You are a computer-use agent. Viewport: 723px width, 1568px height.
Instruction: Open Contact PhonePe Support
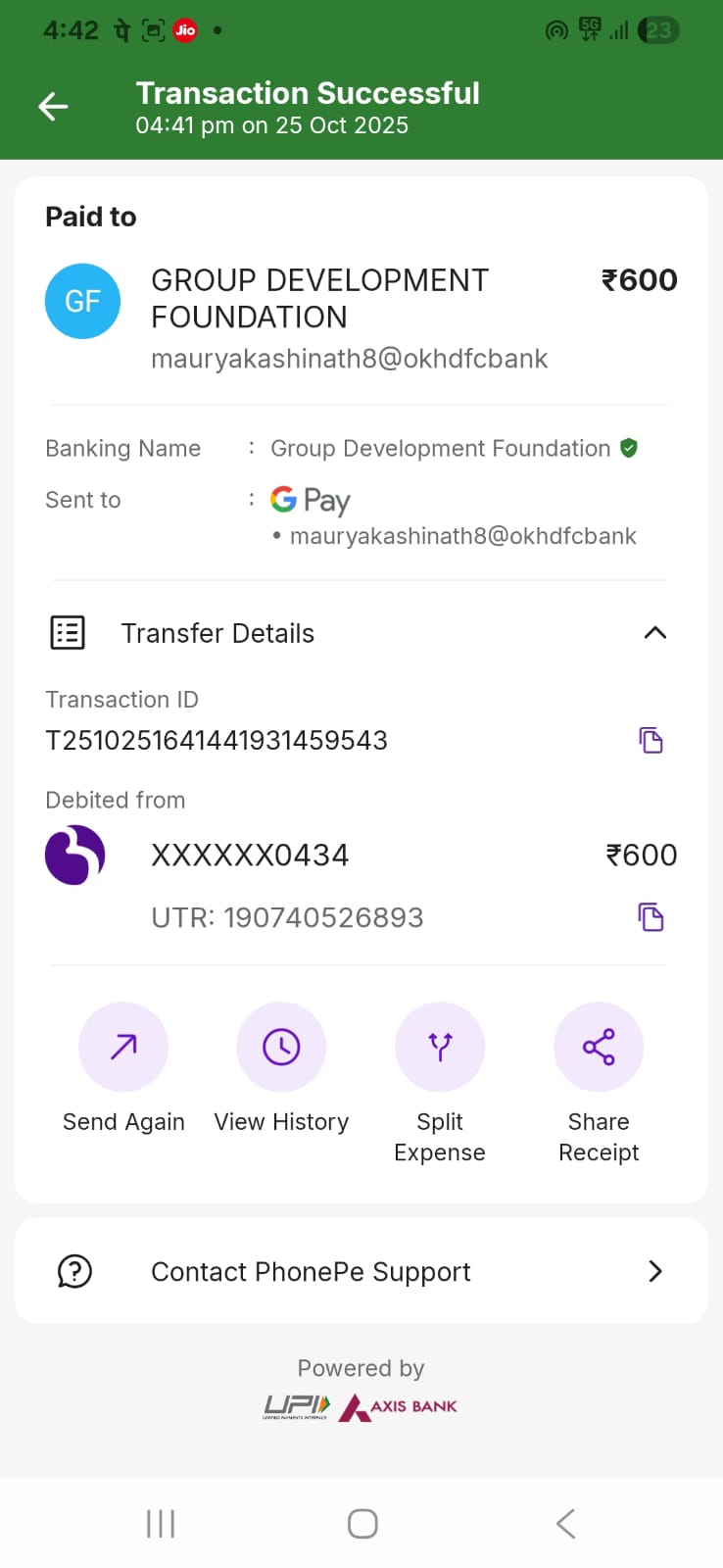click(x=361, y=1271)
